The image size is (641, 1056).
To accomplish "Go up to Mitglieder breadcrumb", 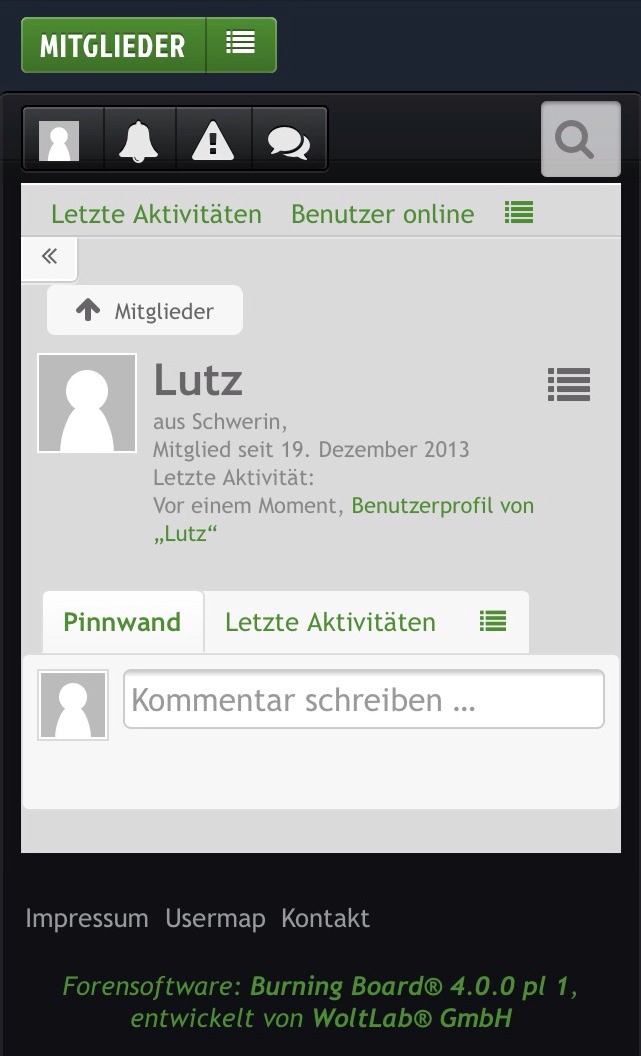I will (x=145, y=310).
